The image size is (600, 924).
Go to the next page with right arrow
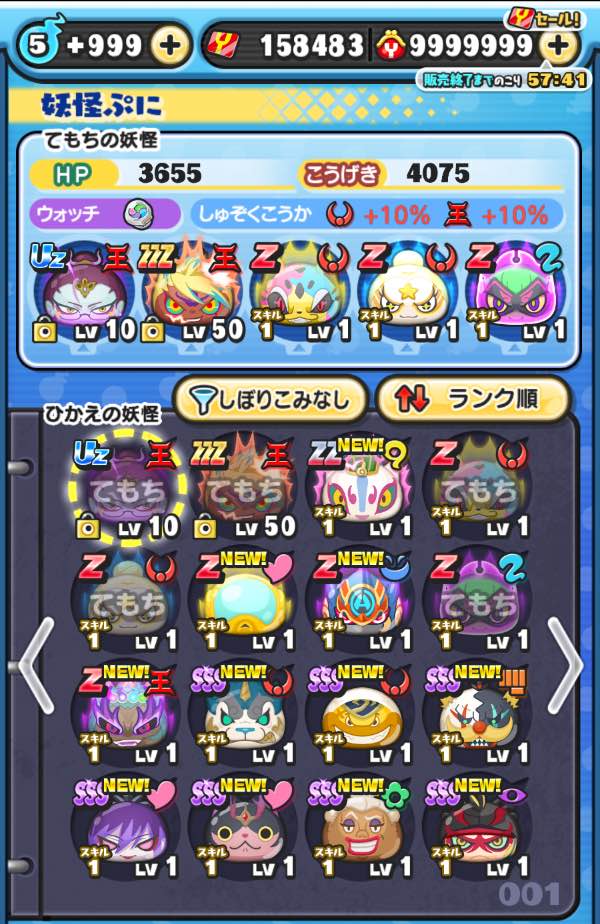[566, 663]
